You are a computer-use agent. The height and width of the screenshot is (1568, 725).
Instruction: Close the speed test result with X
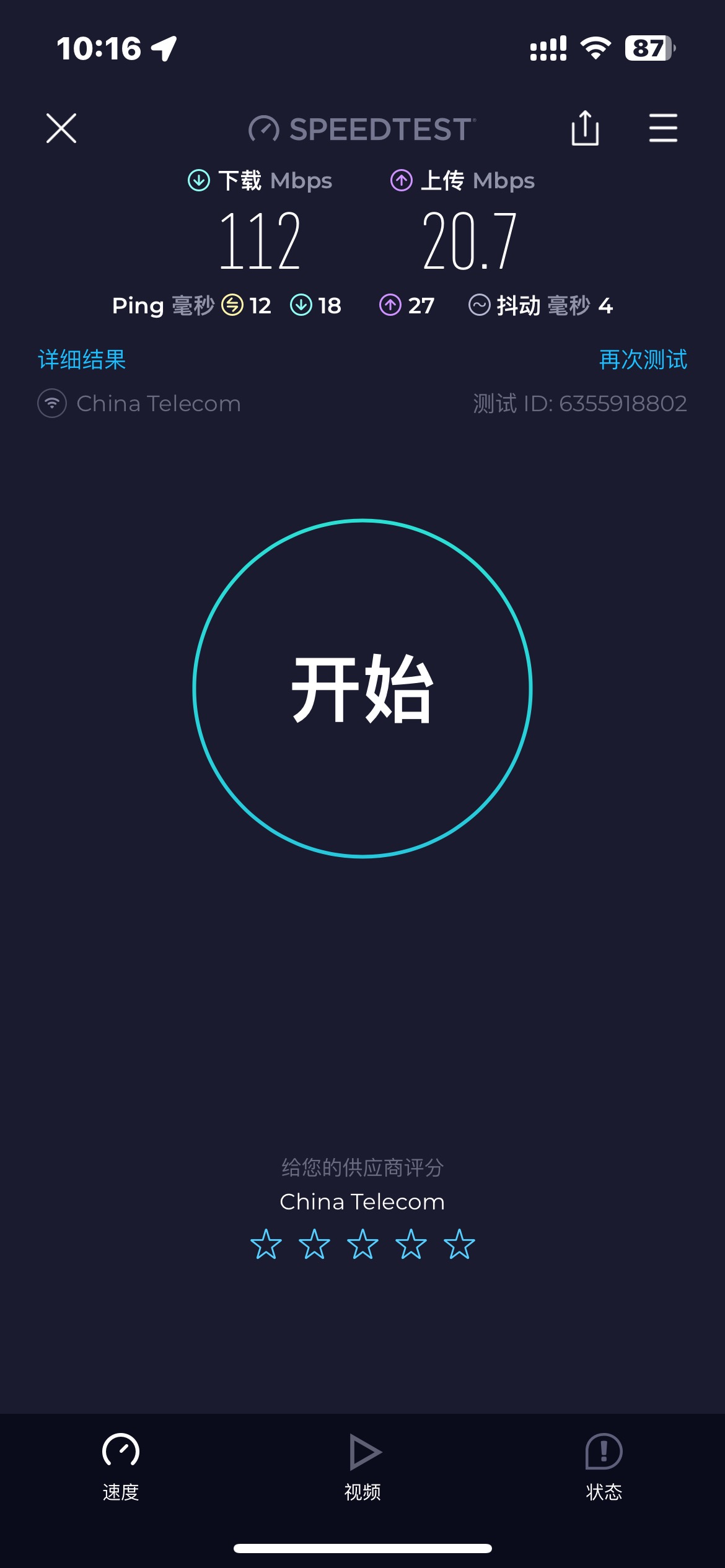click(x=61, y=128)
